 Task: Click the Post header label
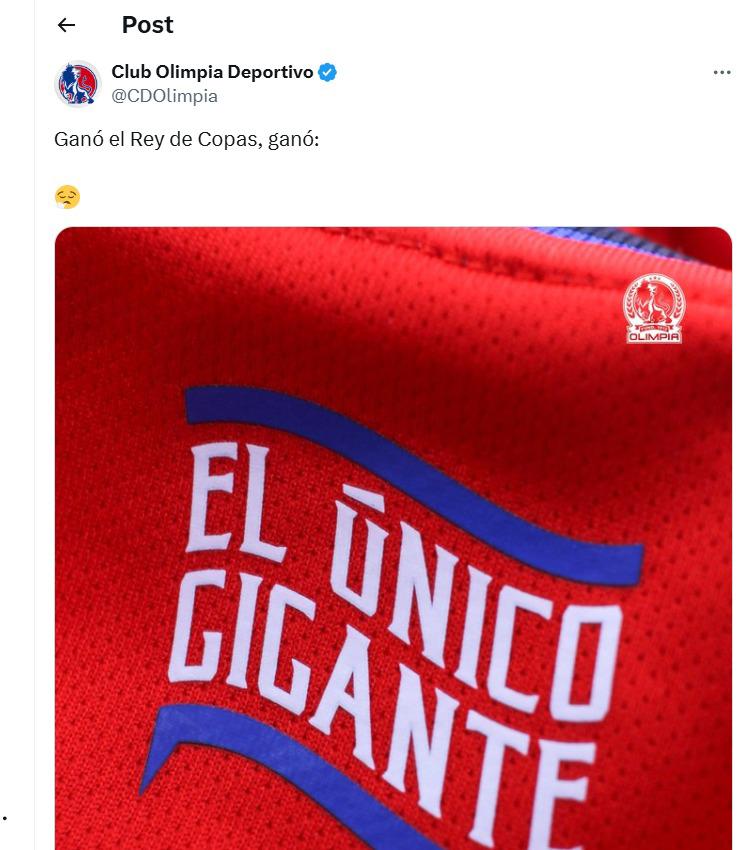[x=147, y=25]
